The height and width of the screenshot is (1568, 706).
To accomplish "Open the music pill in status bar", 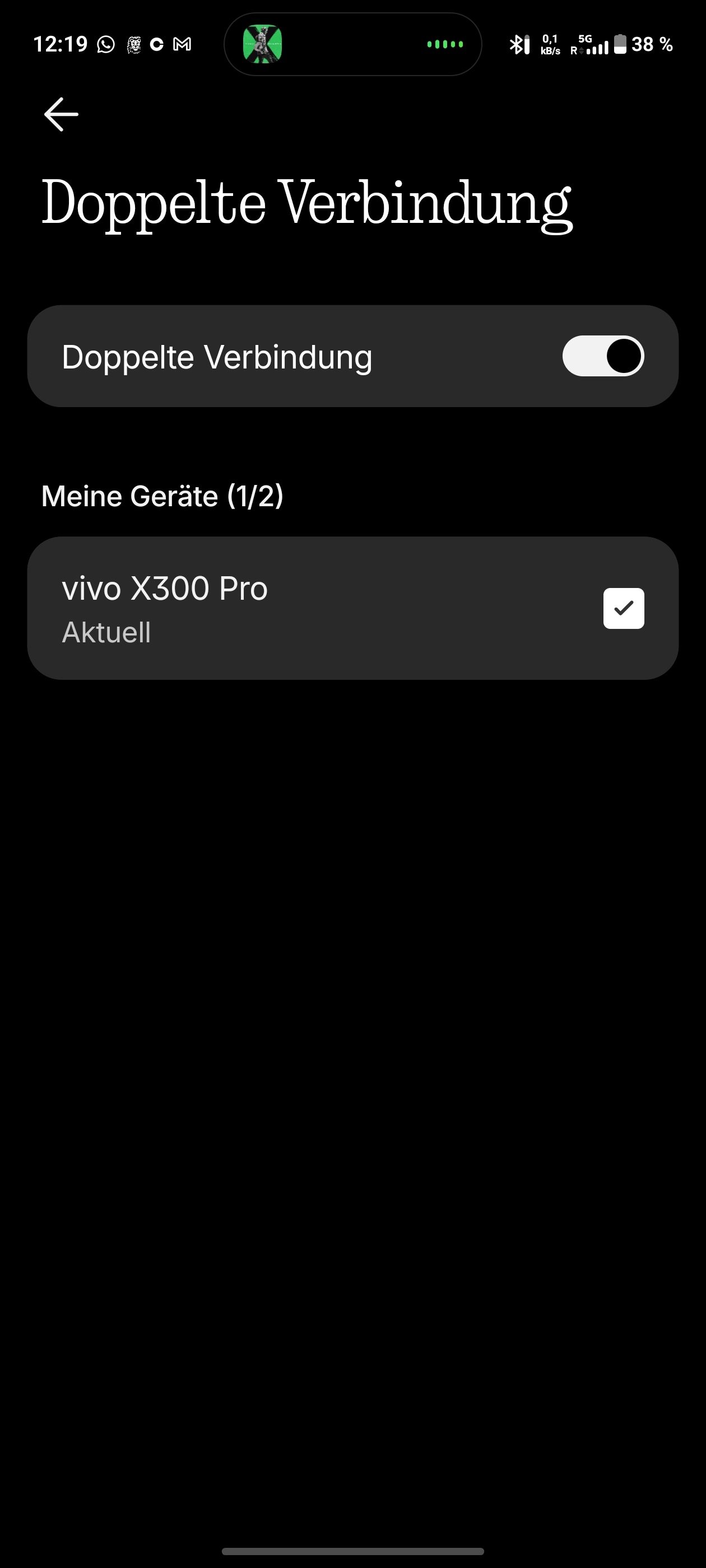I will pos(352,44).
